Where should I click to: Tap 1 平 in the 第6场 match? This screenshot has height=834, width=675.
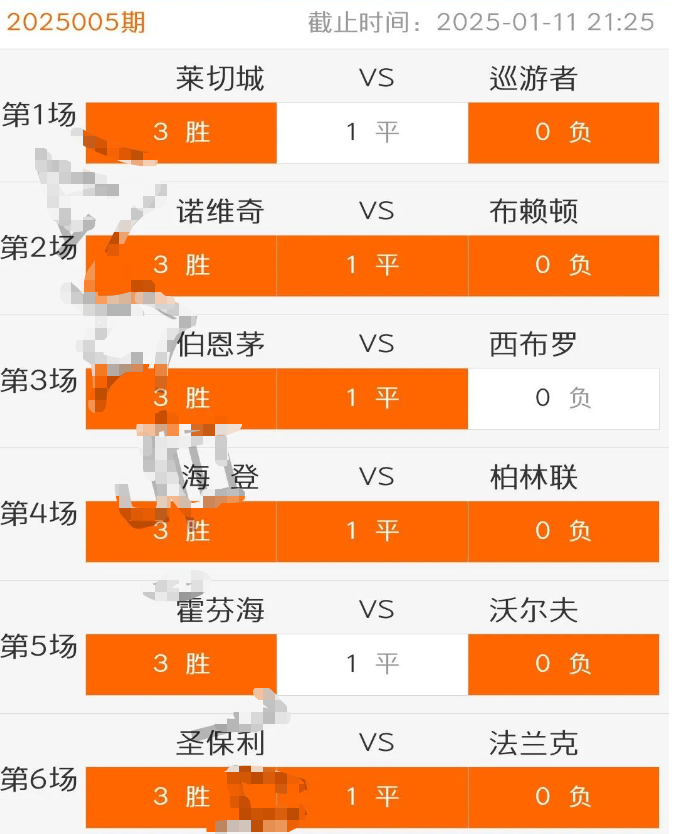[372, 796]
